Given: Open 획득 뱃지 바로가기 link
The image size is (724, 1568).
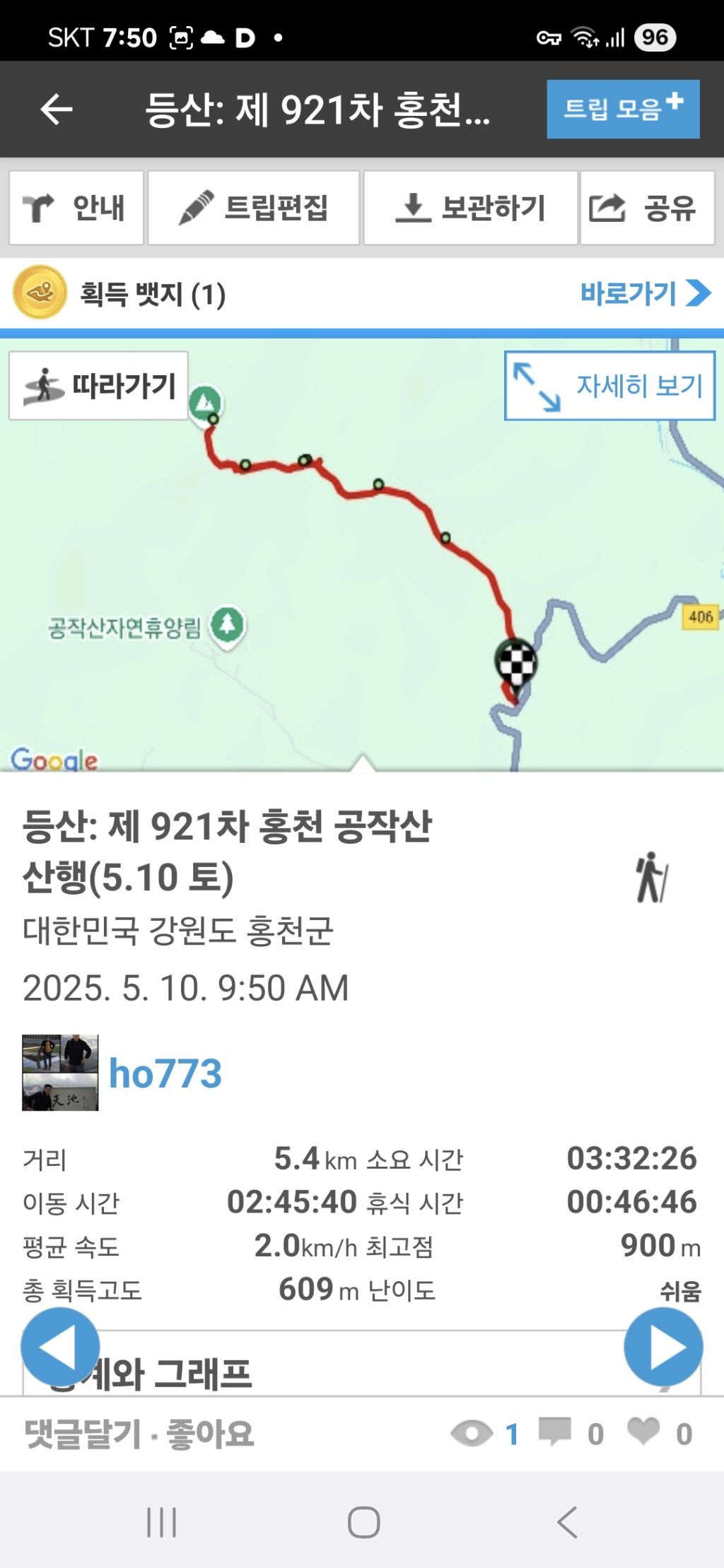Looking at the screenshot, I should coord(644,293).
